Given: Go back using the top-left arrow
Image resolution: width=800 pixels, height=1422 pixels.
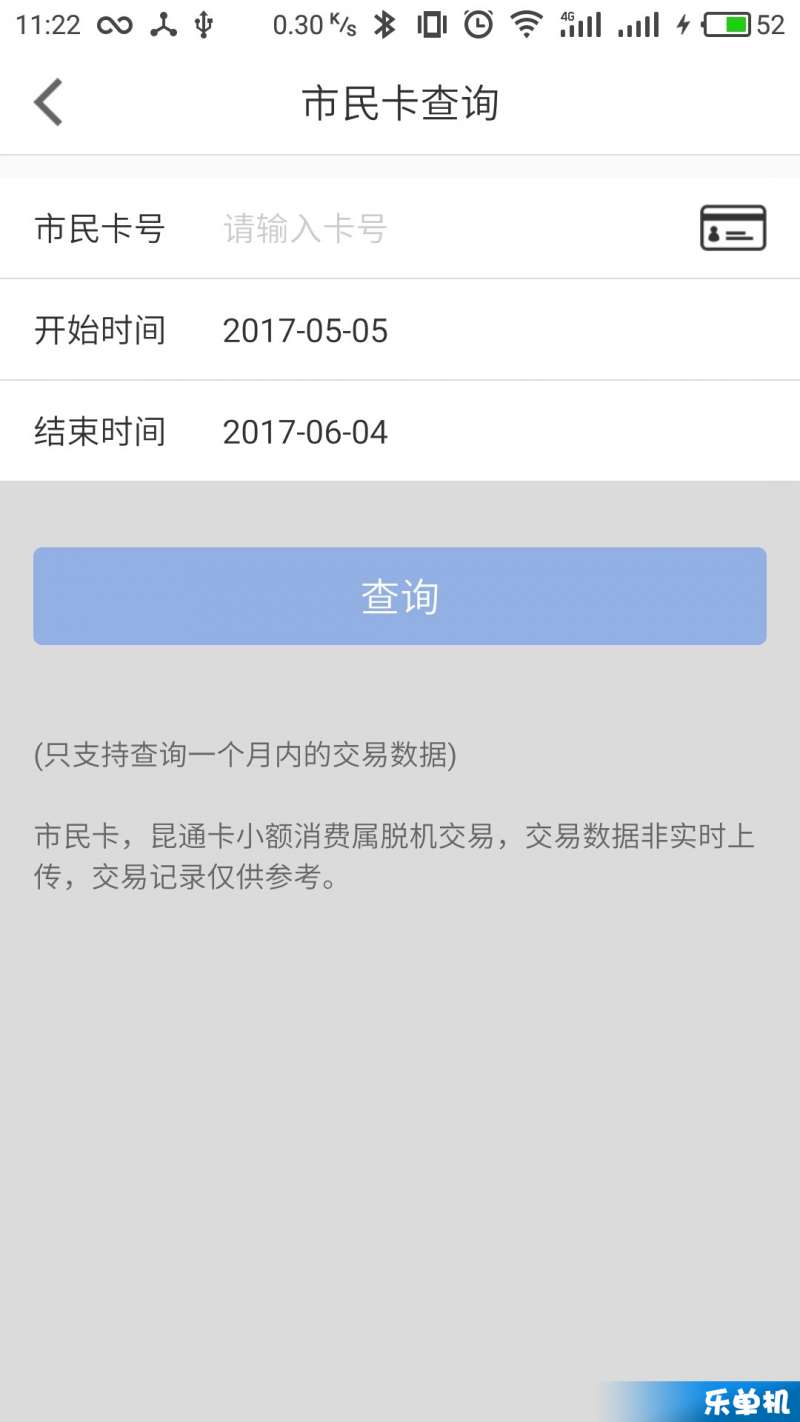Looking at the screenshot, I should point(48,102).
